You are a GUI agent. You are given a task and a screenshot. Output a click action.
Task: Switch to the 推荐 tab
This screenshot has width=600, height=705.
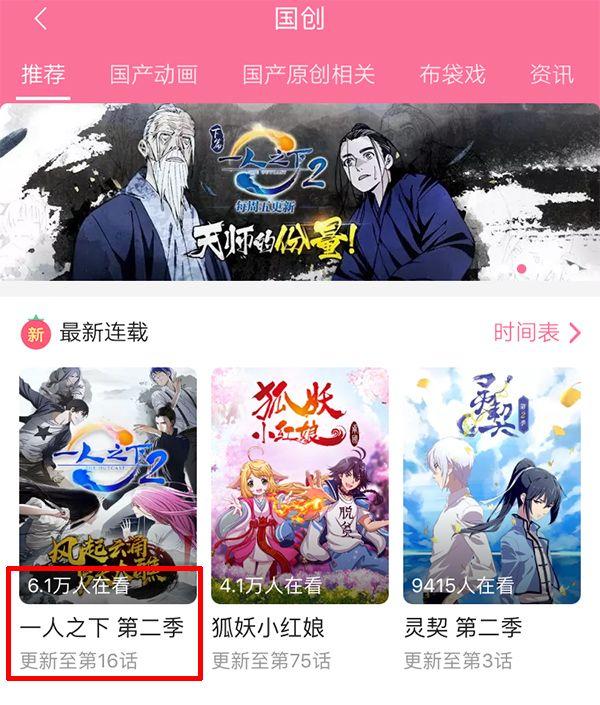pos(44,75)
